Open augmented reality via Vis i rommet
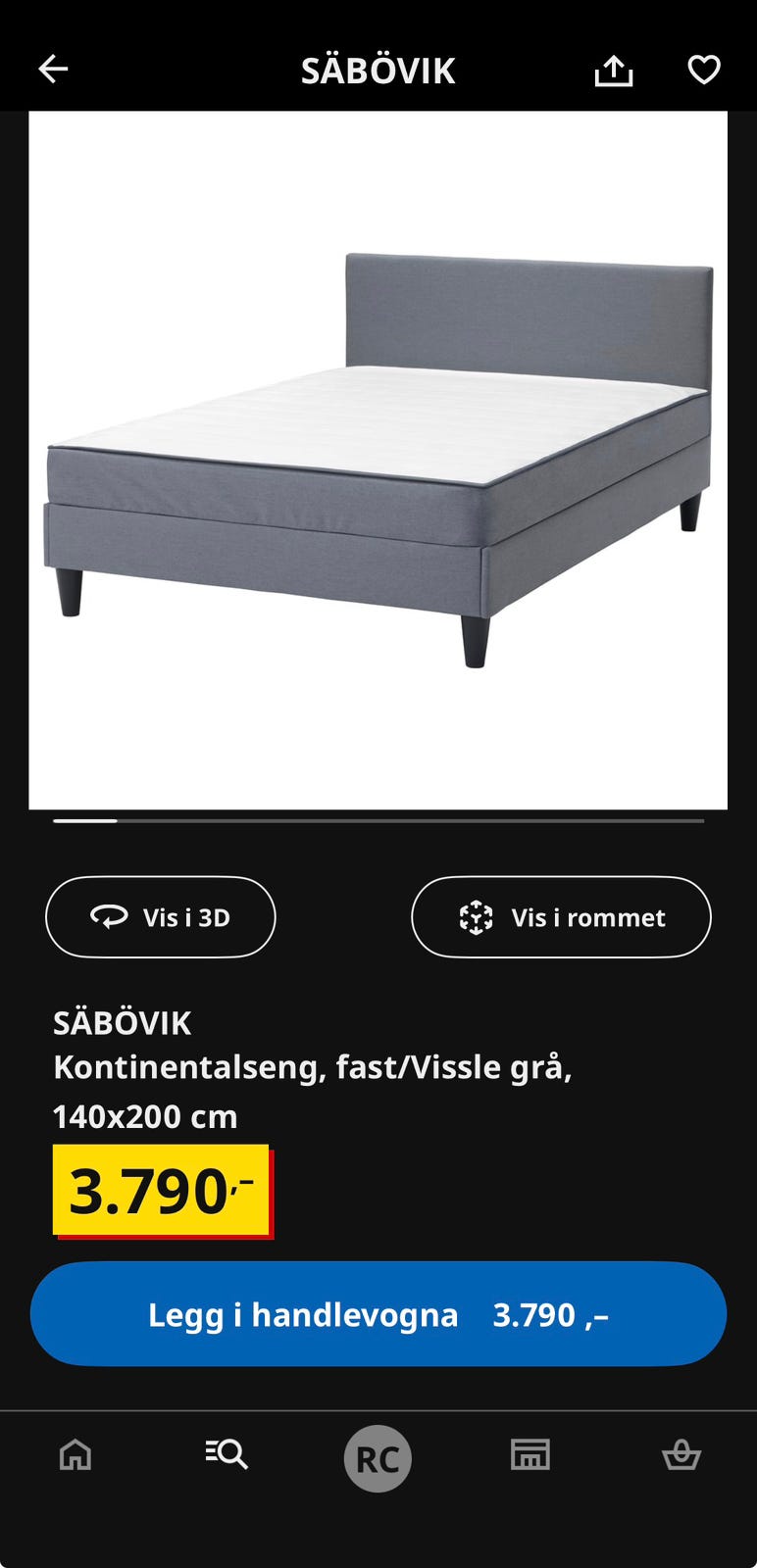757x1568 pixels. point(560,917)
